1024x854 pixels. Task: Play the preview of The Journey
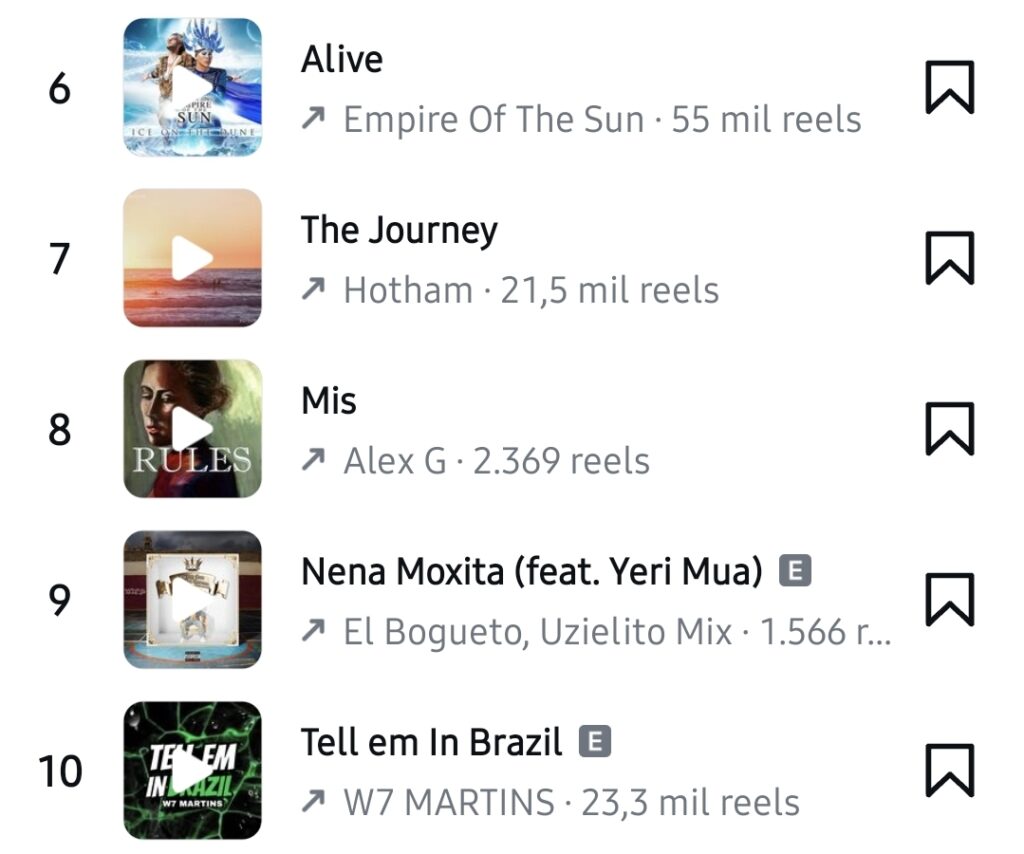click(192, 258)
